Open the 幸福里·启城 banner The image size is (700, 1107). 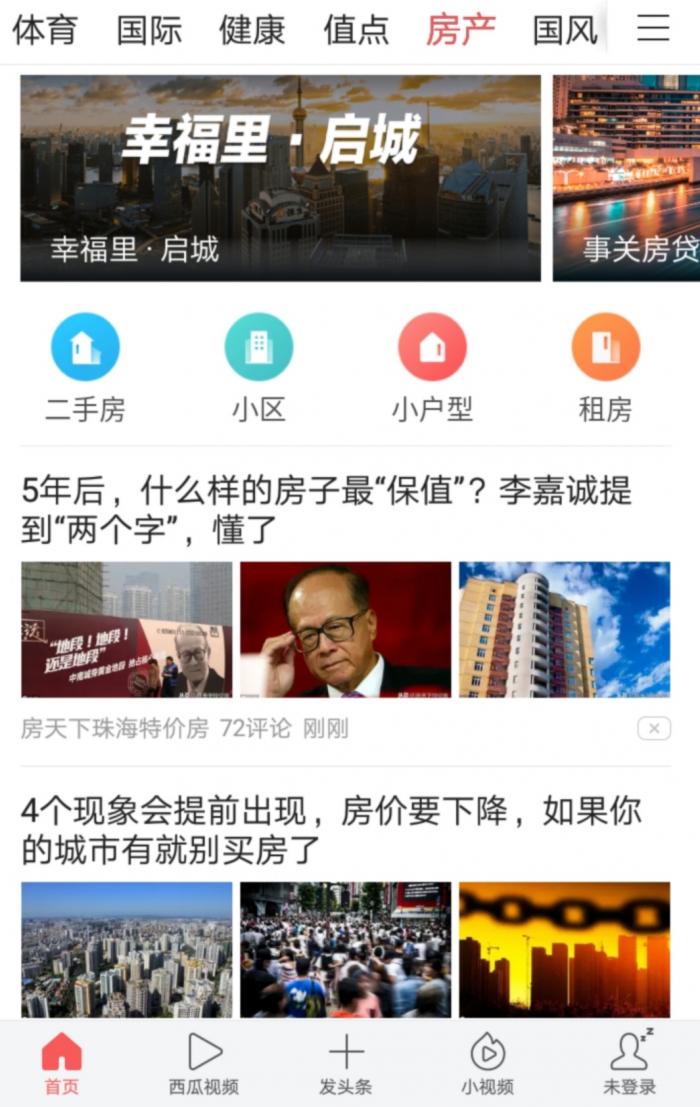(280, 178)
